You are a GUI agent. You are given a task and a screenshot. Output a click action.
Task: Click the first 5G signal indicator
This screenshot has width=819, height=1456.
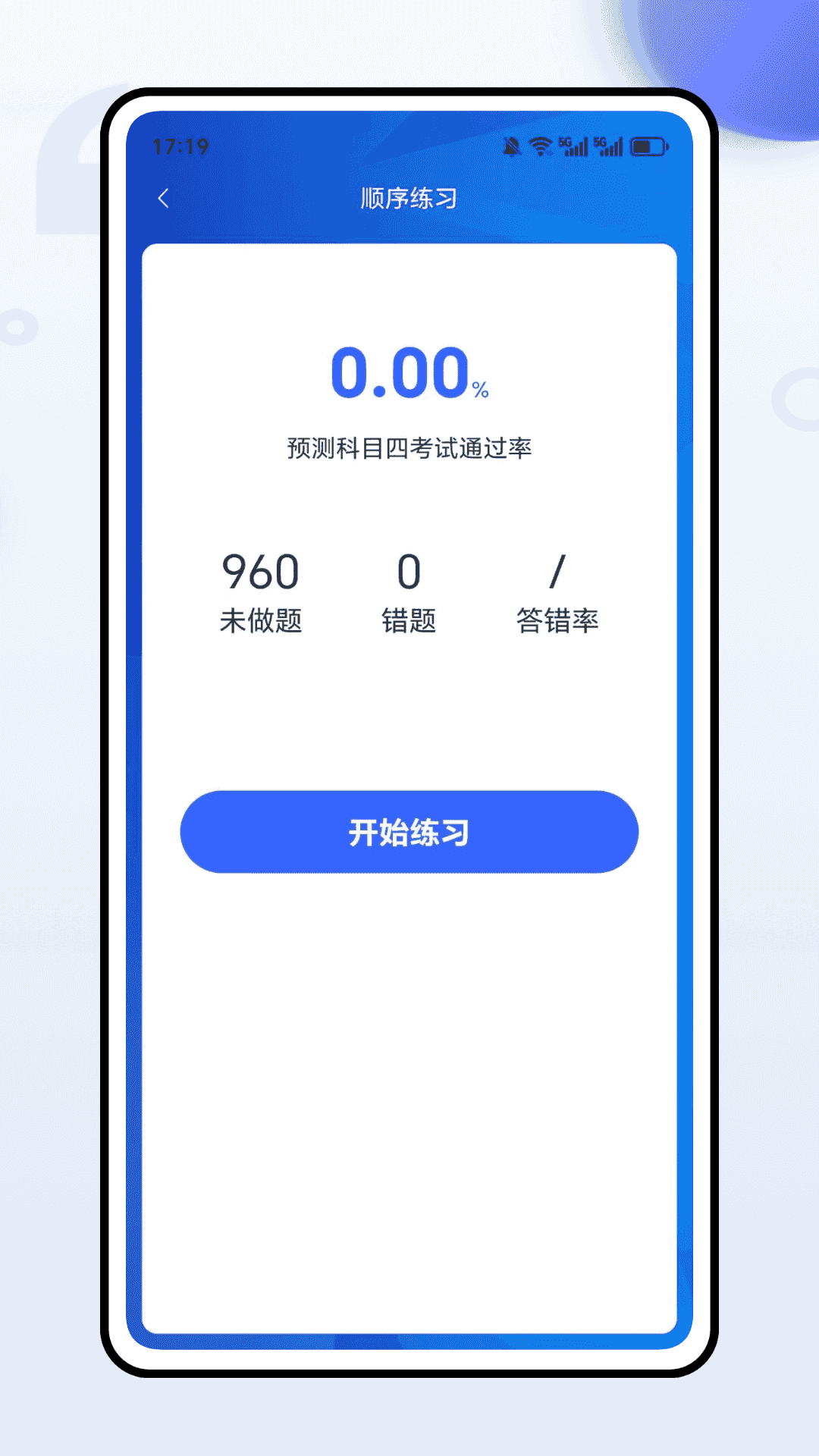[x=573, y=144]
